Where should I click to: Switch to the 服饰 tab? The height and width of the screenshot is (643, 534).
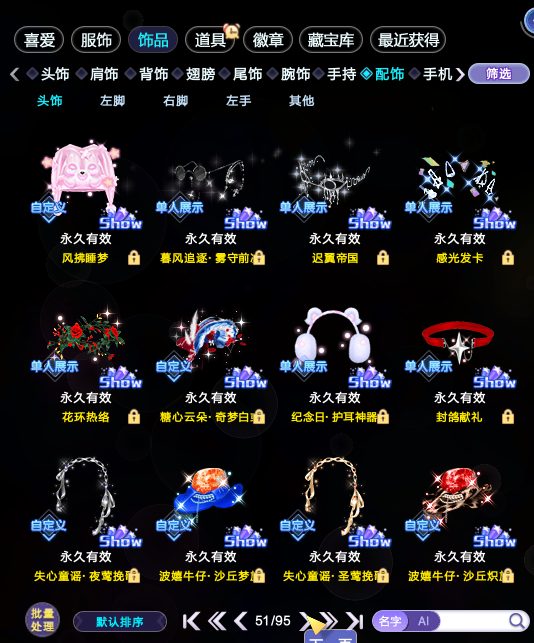pyautogui.click(x=96, y=40)
